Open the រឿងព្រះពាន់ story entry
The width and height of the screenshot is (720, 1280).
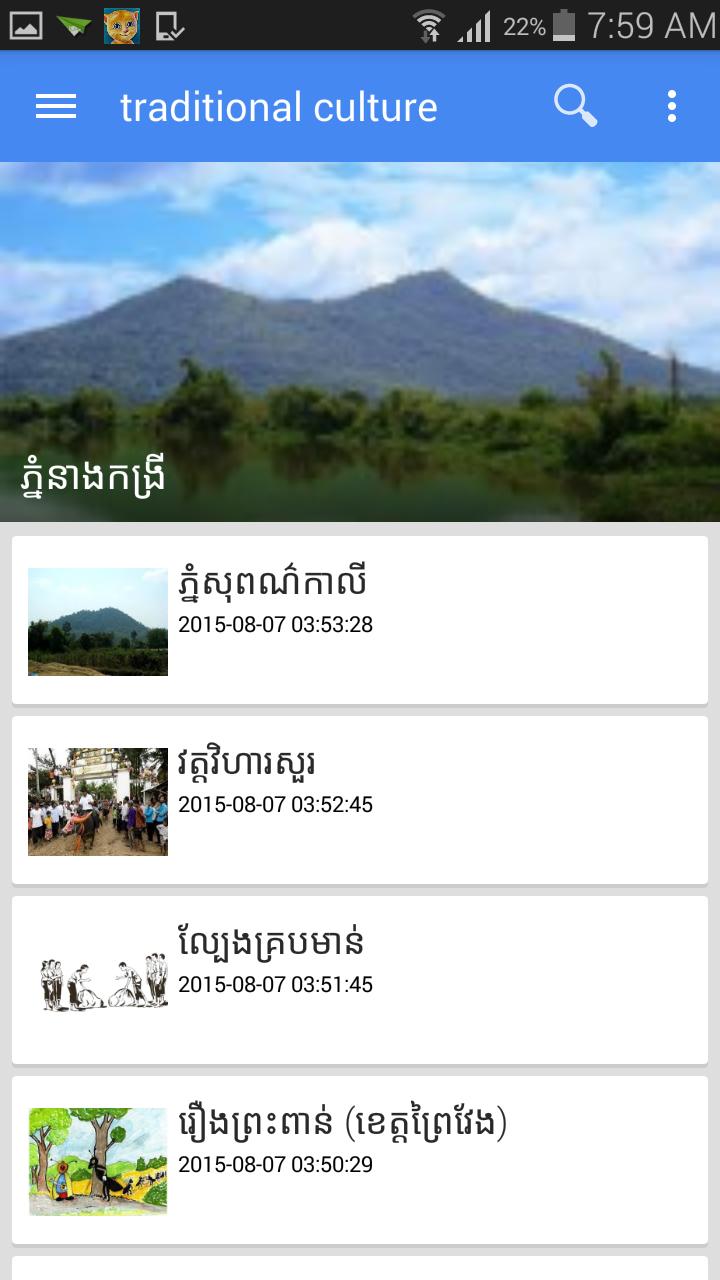[x=360, y=1158]
